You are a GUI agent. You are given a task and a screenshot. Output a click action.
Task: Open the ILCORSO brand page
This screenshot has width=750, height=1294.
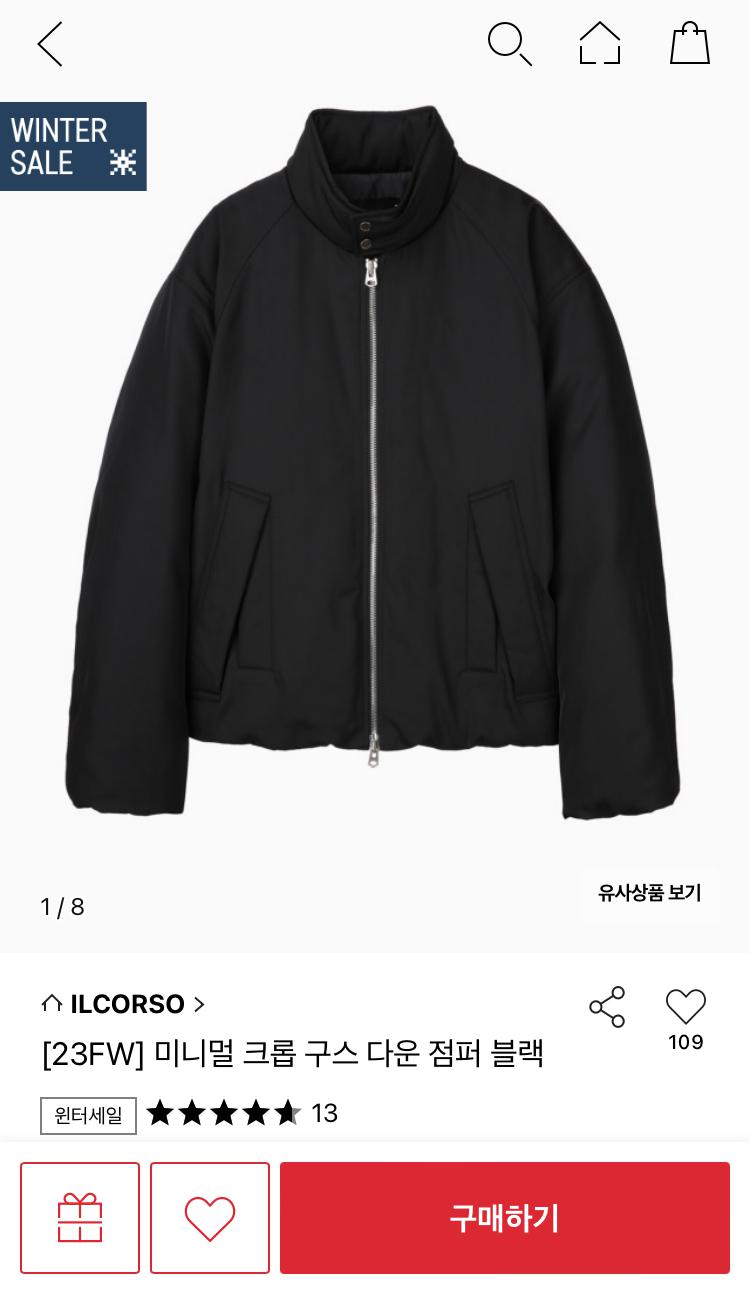(123, 1004)
